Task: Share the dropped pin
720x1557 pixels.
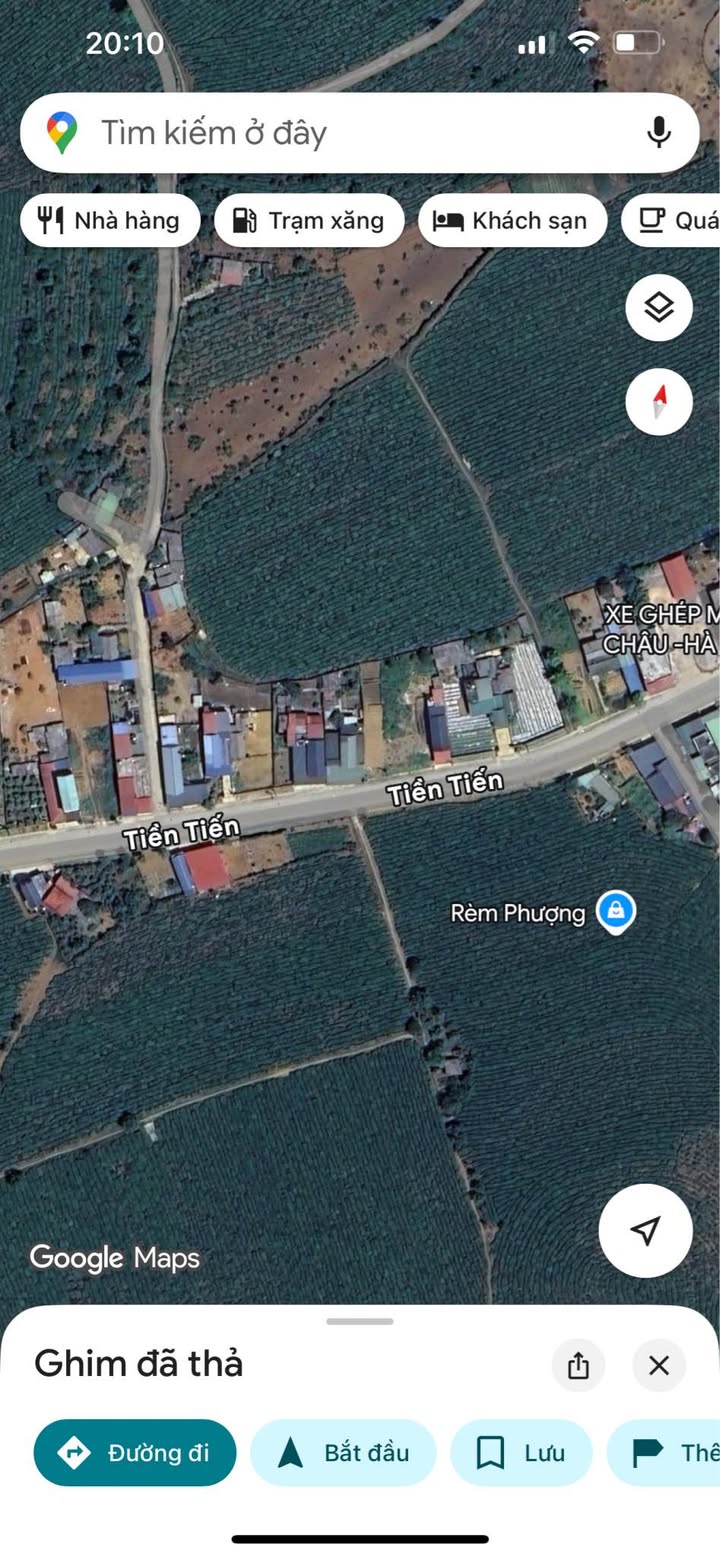Action: tap(578, 1365)
